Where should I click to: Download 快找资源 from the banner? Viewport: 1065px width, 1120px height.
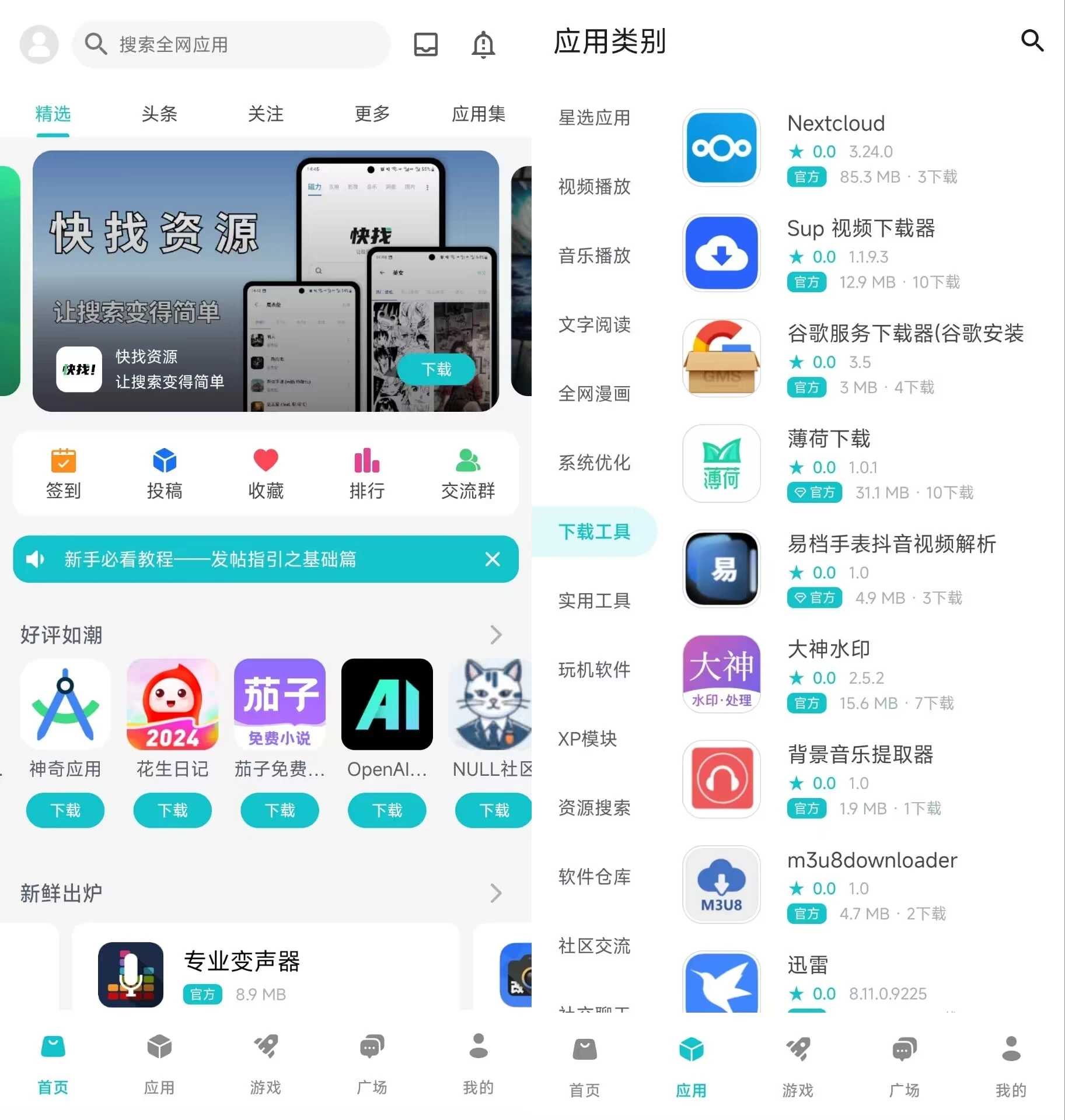[436, 369]
